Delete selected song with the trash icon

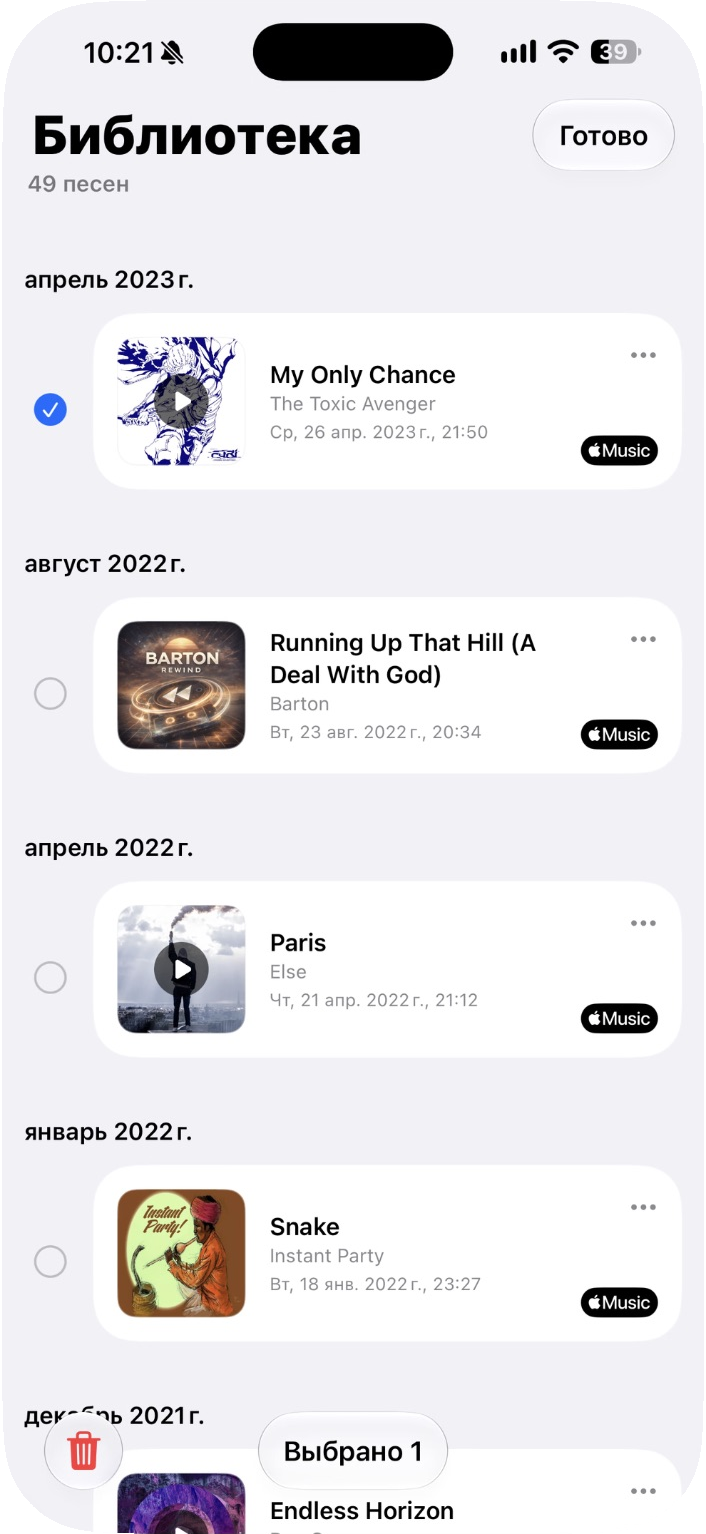[84, 1450]
